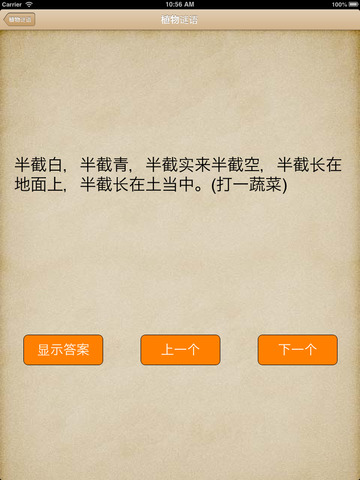The width and height of the screenshot is (360, 480).
Task: Open the previous riddle with 上一个
Action: click(x=180, y=350)
